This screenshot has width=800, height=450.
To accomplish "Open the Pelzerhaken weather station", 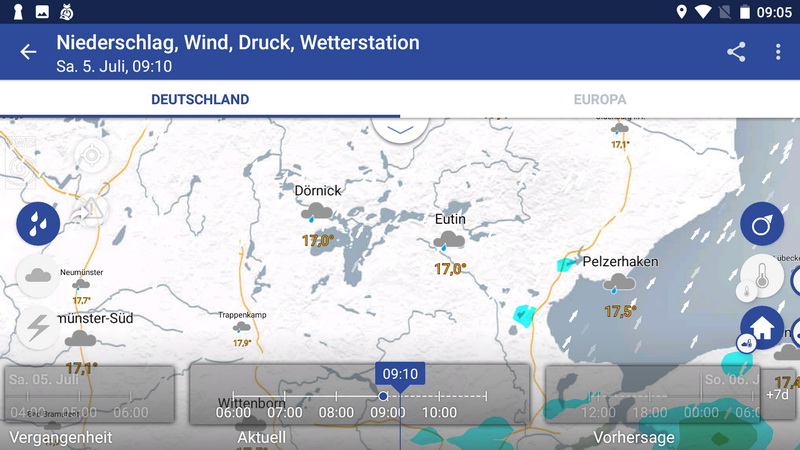I will tap(620, 284).
